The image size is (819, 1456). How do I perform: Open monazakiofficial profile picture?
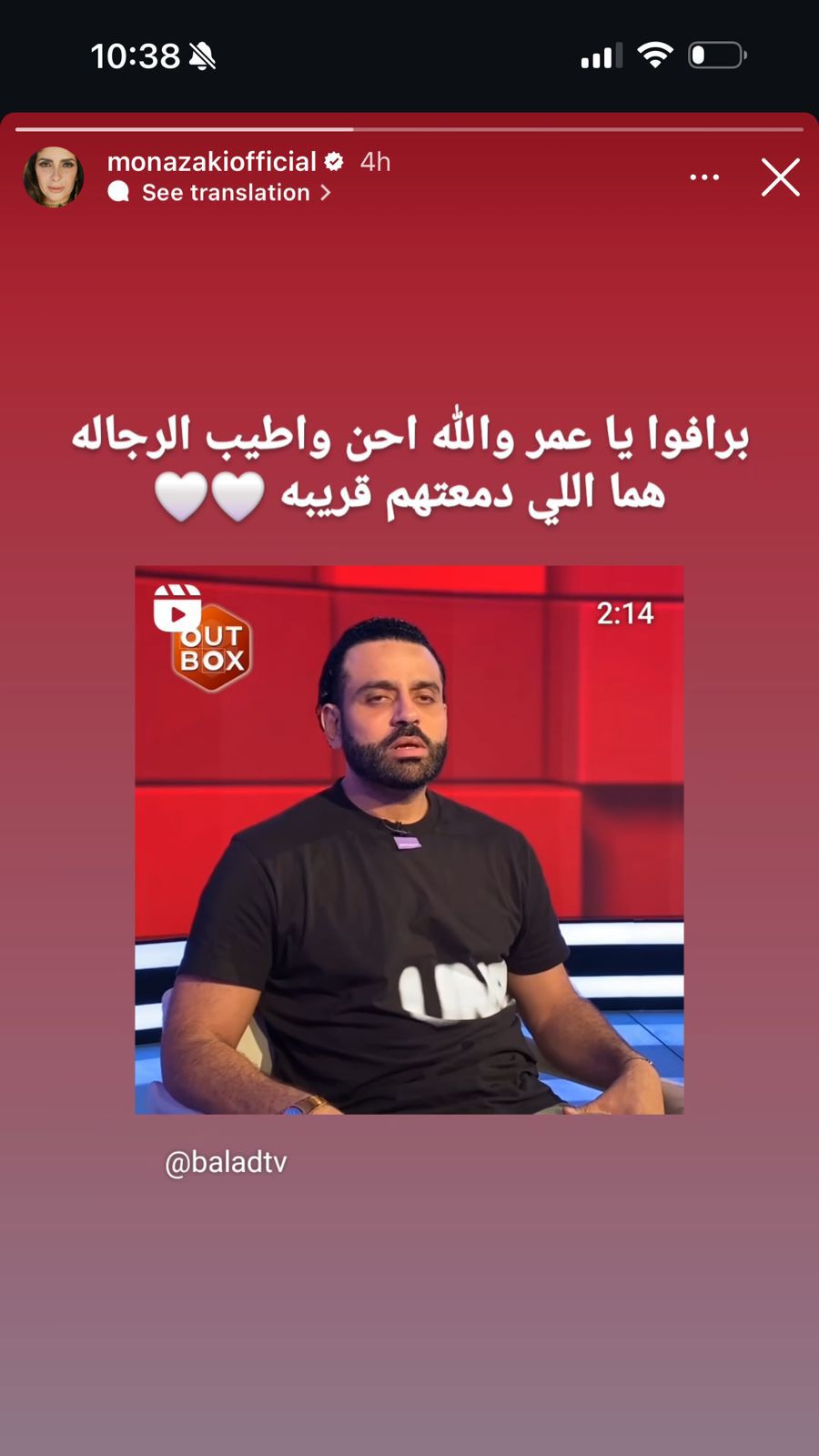pyautogui.click(x=54, y=177)
